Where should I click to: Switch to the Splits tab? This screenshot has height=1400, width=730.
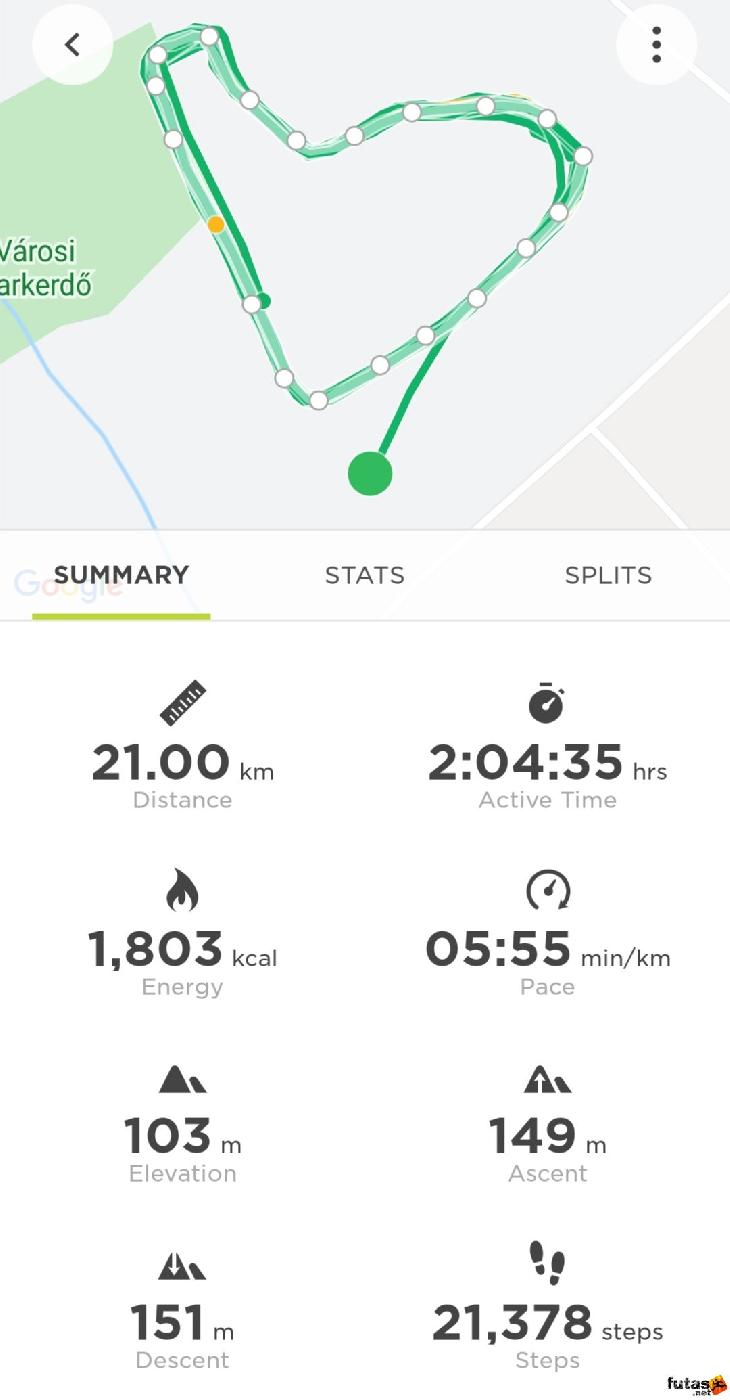click(608, 575)
